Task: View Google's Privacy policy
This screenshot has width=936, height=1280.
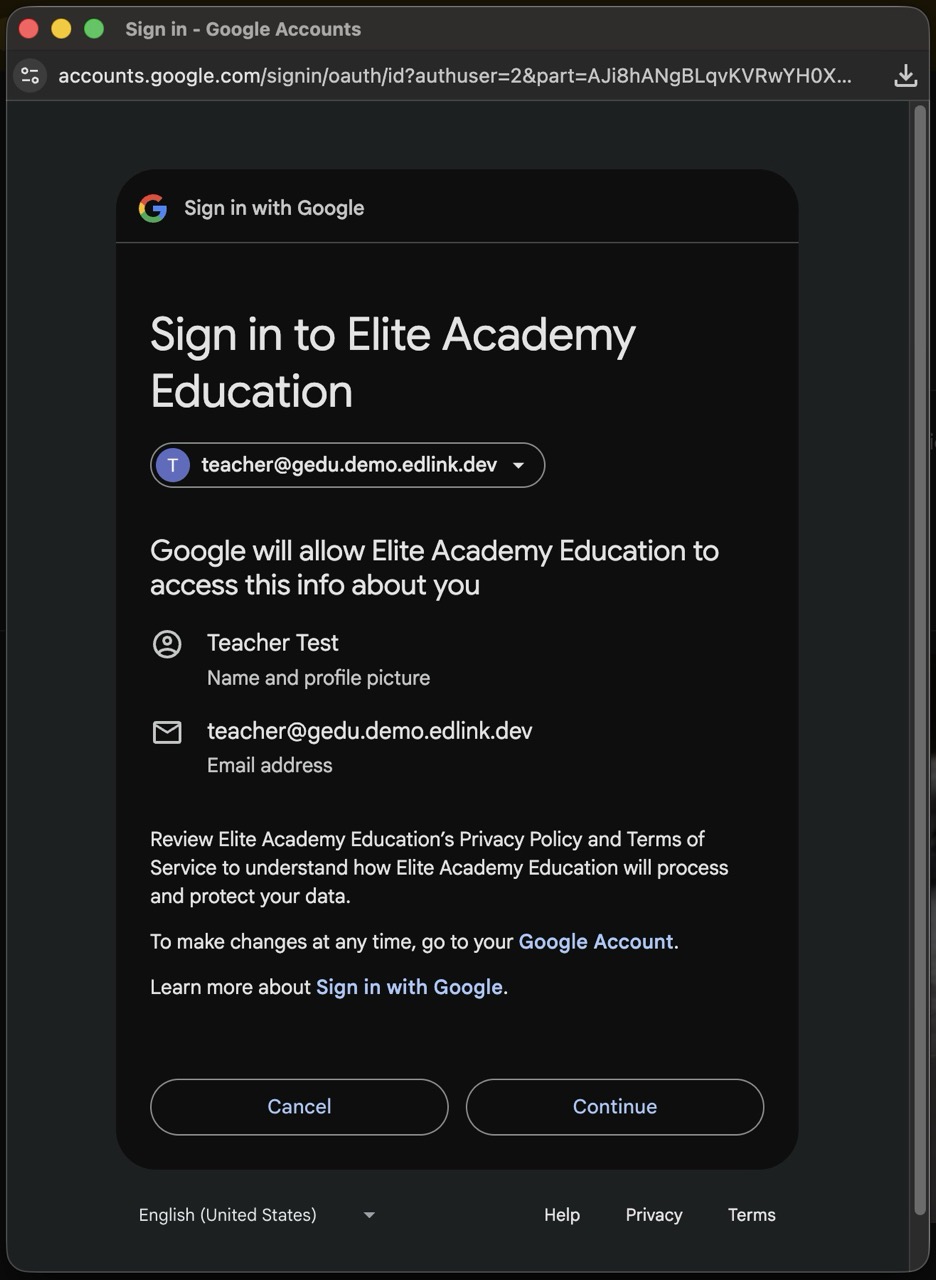Action: click(653, 1215)
